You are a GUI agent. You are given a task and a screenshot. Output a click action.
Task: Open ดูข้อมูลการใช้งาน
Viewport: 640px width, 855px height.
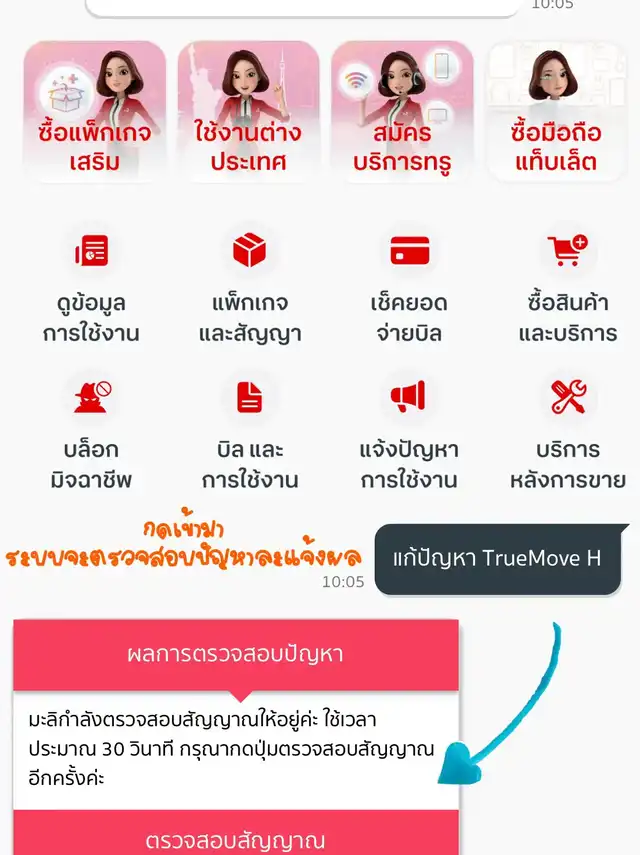pos(91,287)
